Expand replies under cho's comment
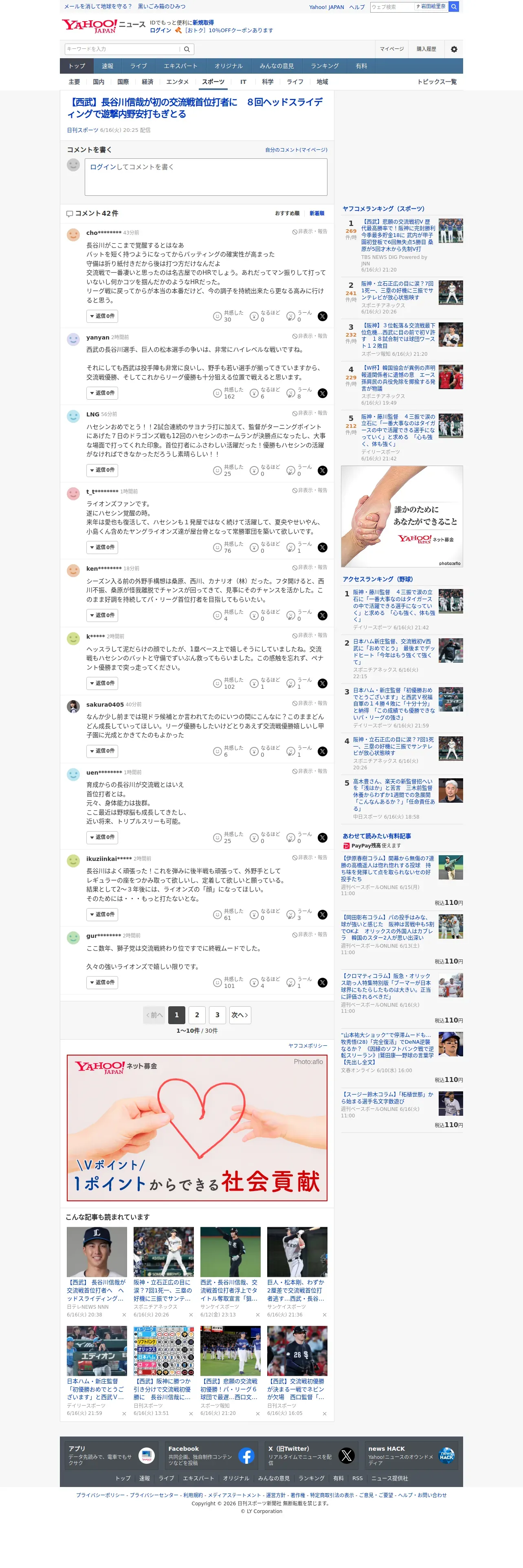This screenshot has height=1568, width=523. 102,316
